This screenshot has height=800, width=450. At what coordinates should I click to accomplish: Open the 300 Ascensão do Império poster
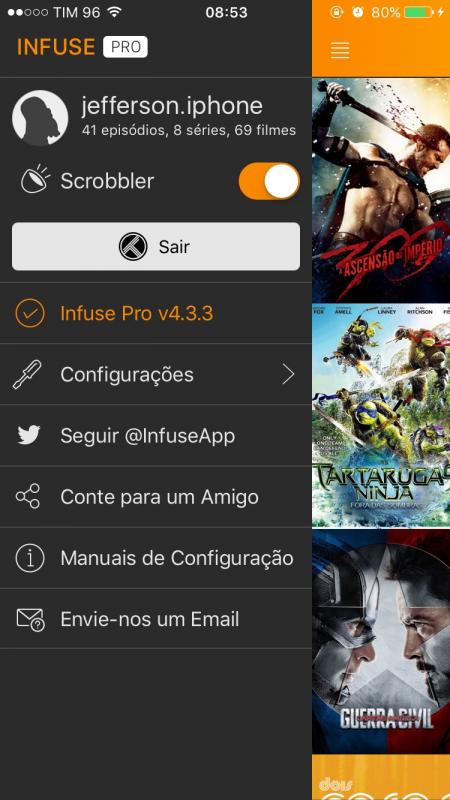tap(381, 190)
